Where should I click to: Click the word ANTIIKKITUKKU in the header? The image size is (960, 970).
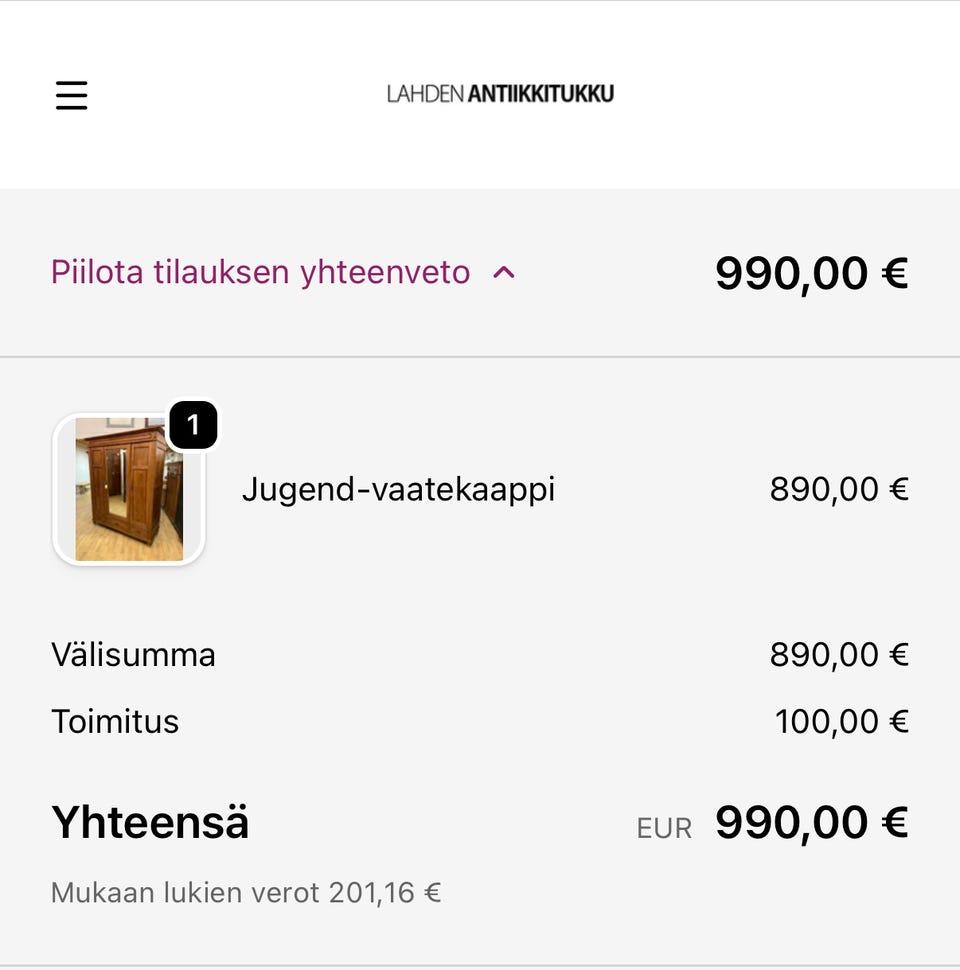pos(541,93)
